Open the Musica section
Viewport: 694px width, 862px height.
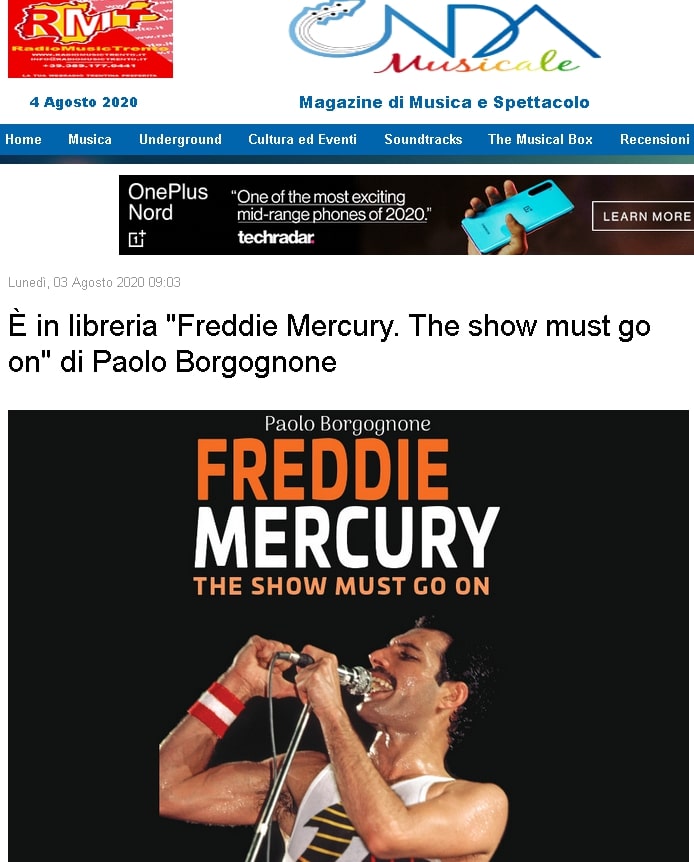tap(90, 139)
